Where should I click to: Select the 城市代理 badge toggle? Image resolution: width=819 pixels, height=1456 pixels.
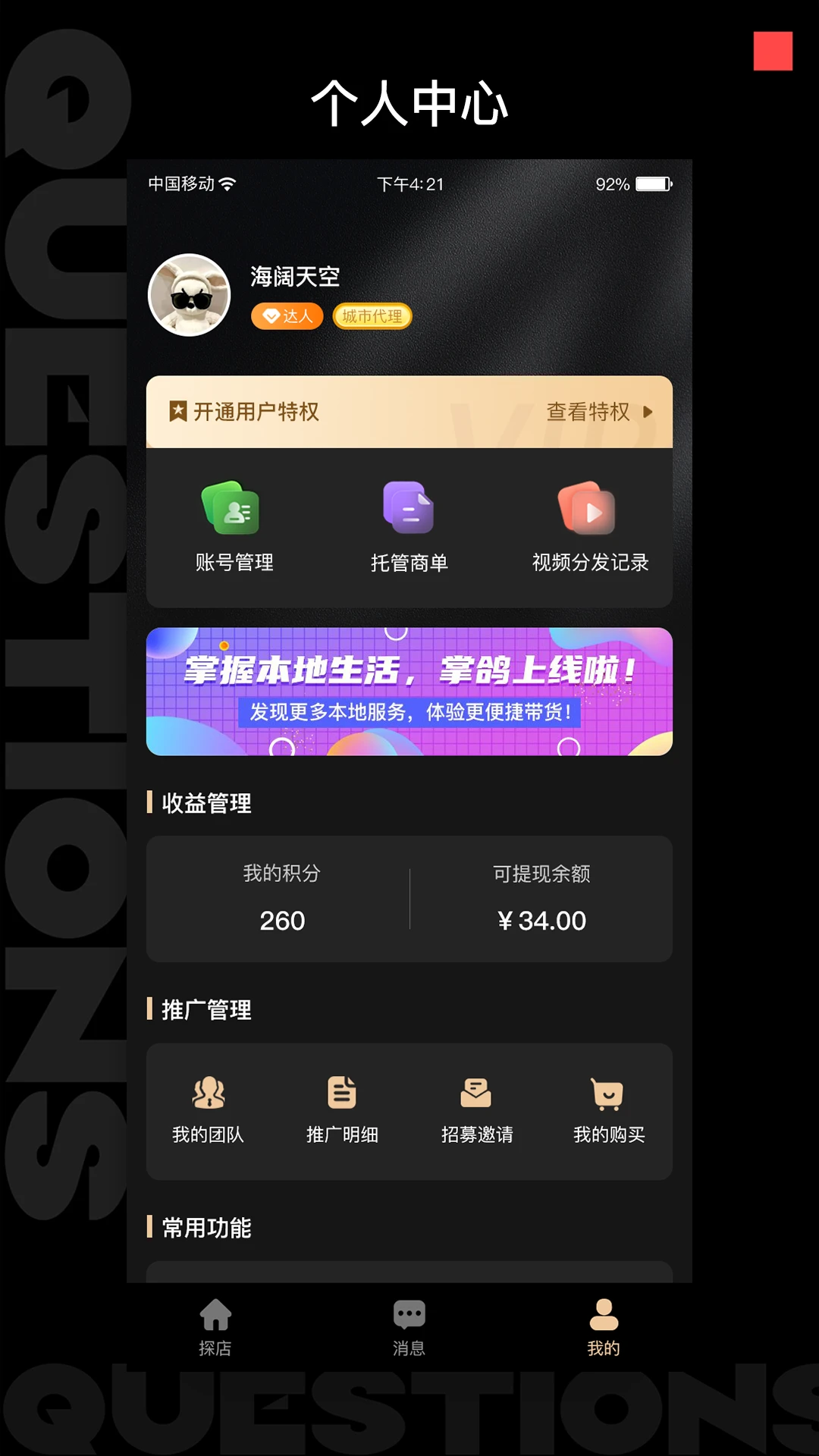372,316
